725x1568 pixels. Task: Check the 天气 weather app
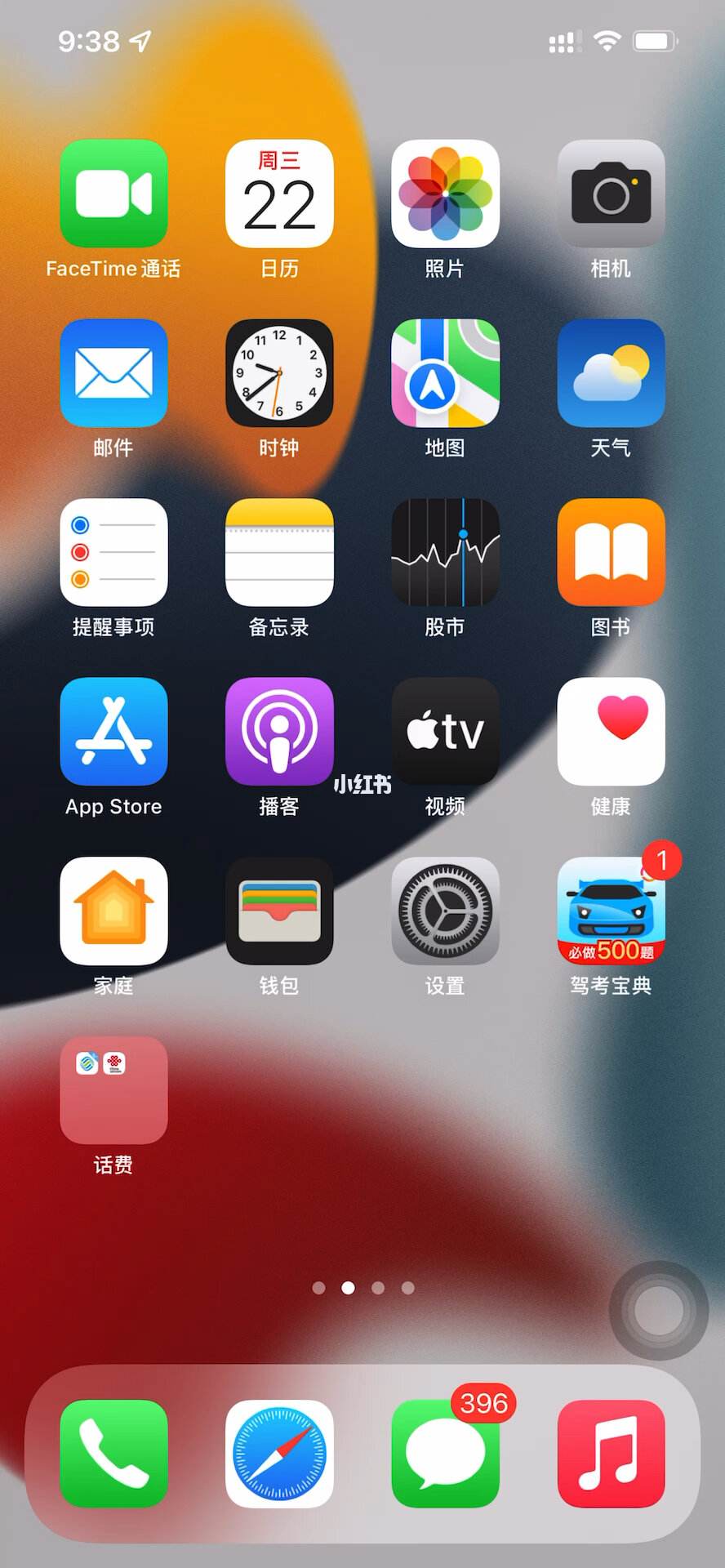pos(611,372)
